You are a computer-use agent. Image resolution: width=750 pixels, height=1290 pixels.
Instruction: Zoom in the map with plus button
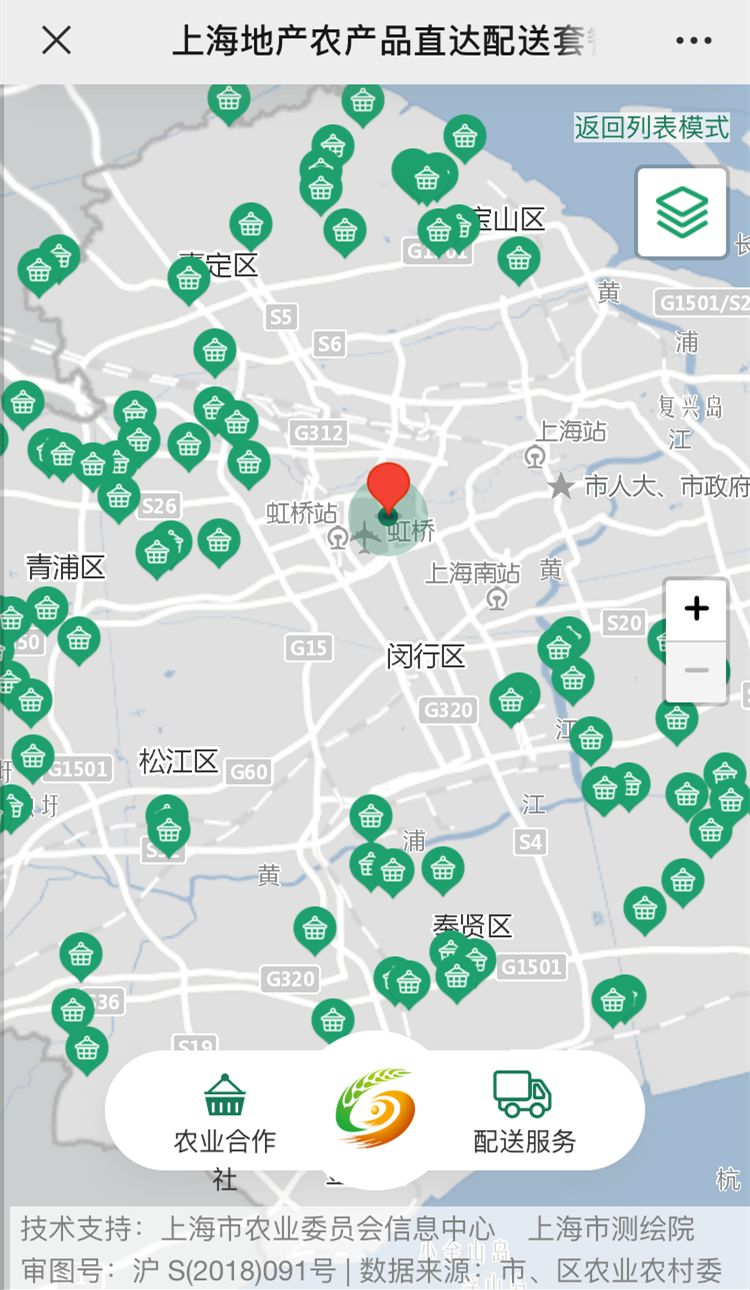pyautogui.click(x=696, y=609)
